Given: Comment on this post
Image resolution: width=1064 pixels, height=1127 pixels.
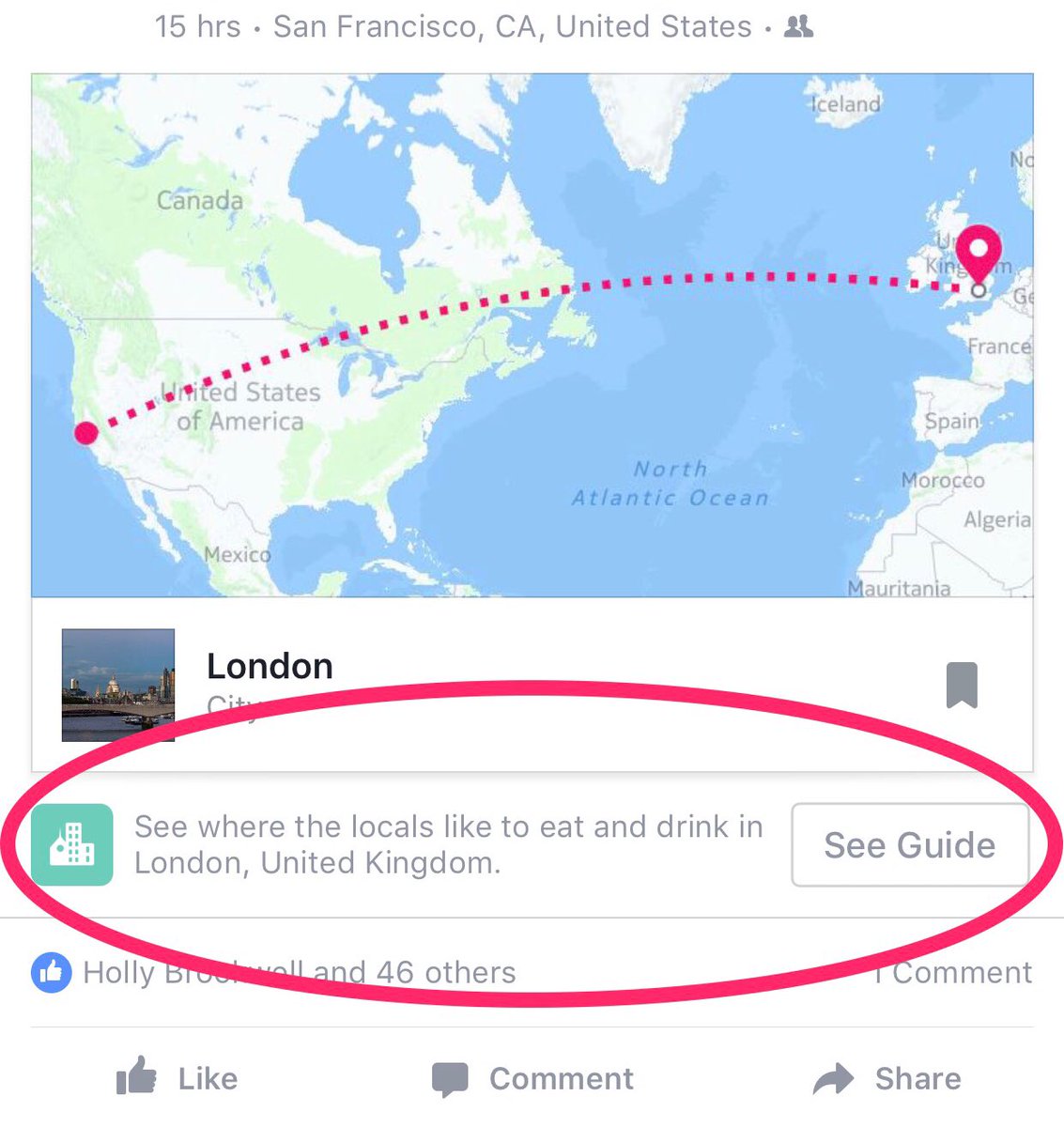Looking at the screenshot, I should pos(533,1078).
